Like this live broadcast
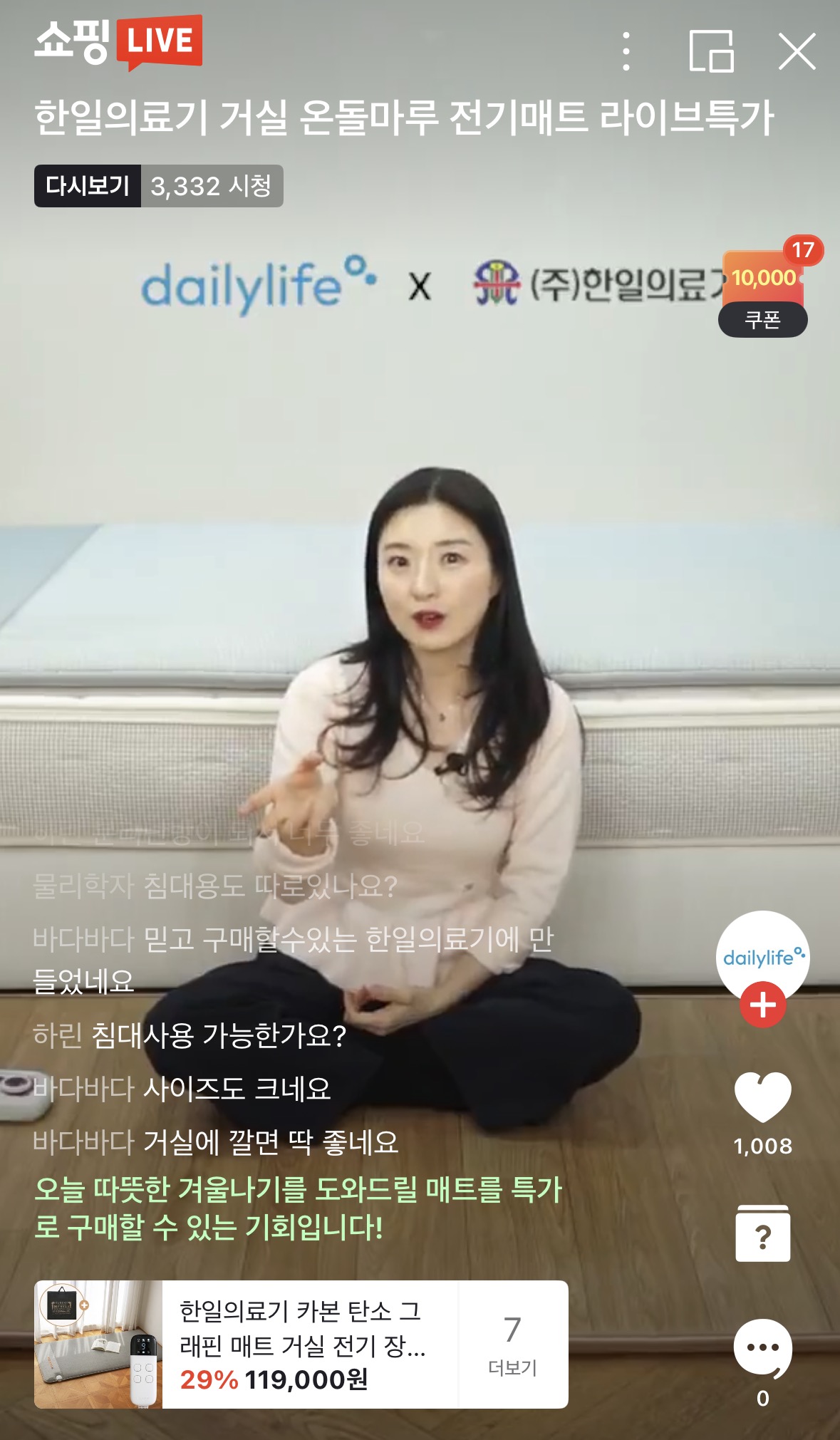Image resolution: width=840 pixels, height=1440 pixels. click(x=762, y=1097)
